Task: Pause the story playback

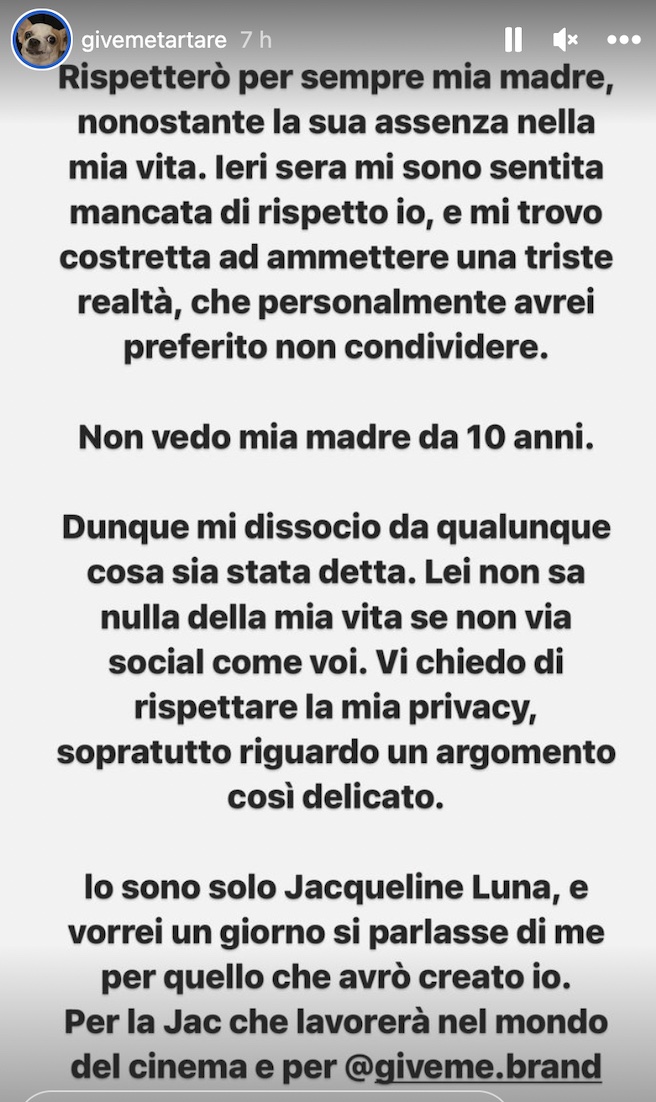Action: [x=513, y=40]
